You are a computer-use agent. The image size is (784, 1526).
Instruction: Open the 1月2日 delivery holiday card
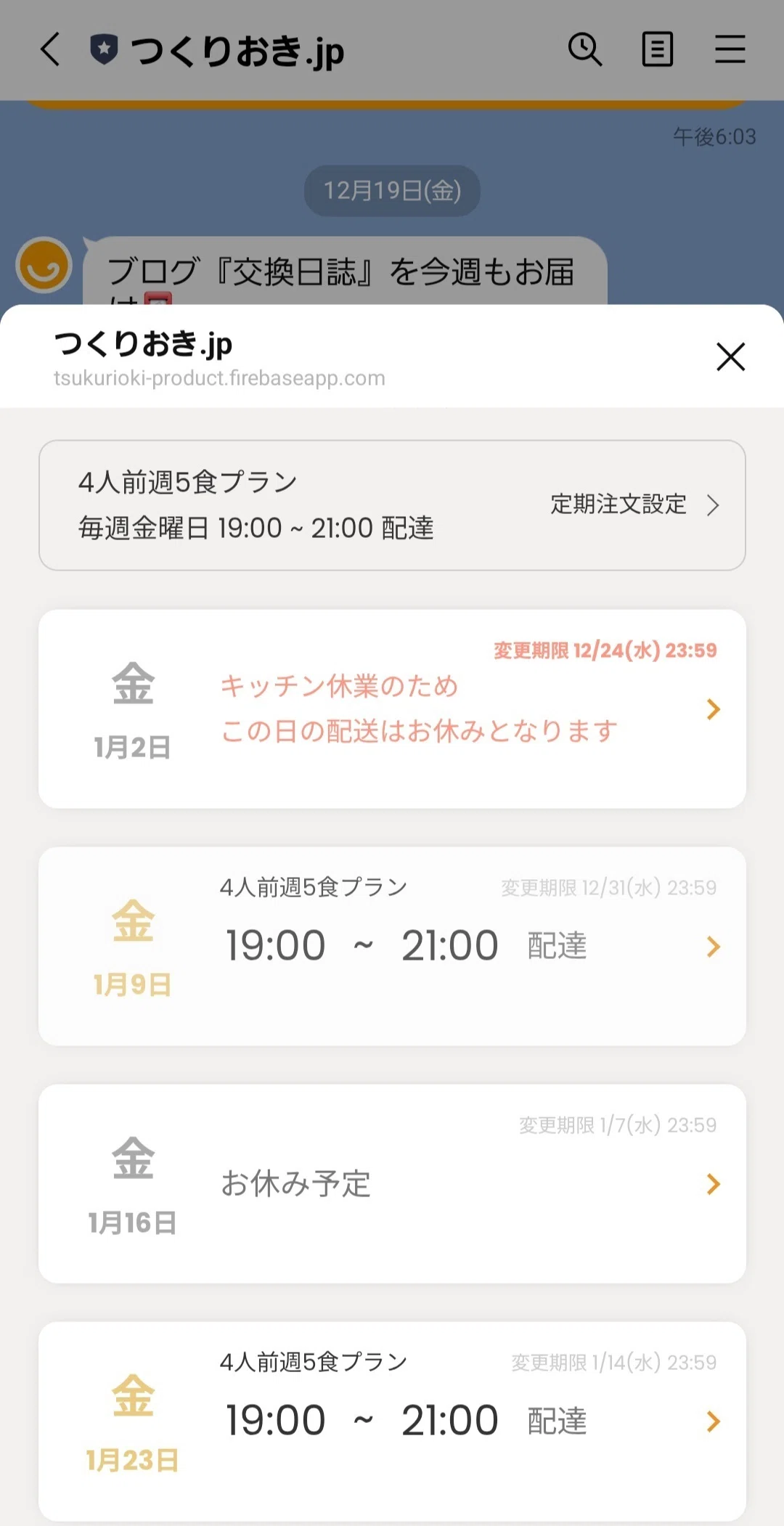392,709
